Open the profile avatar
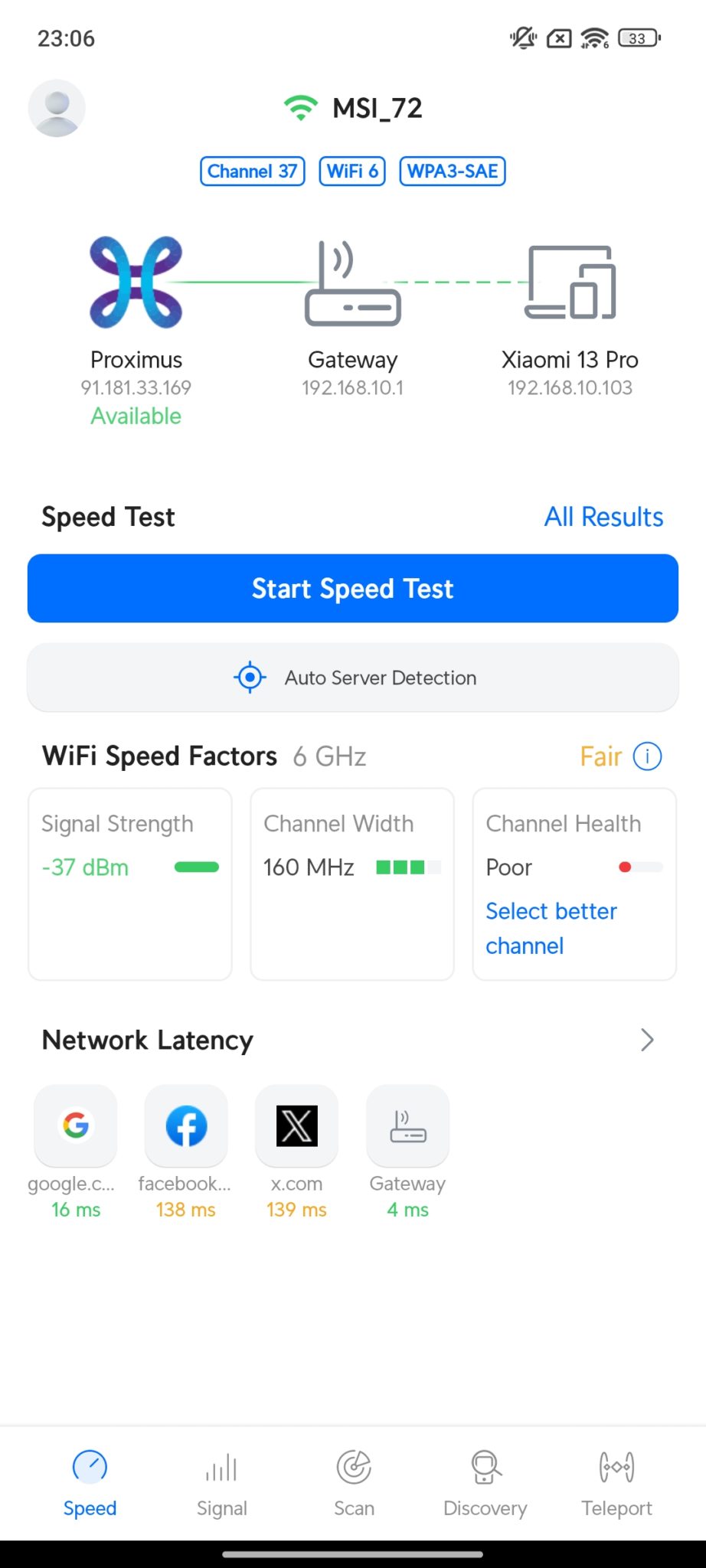 [x=57, y=108]
